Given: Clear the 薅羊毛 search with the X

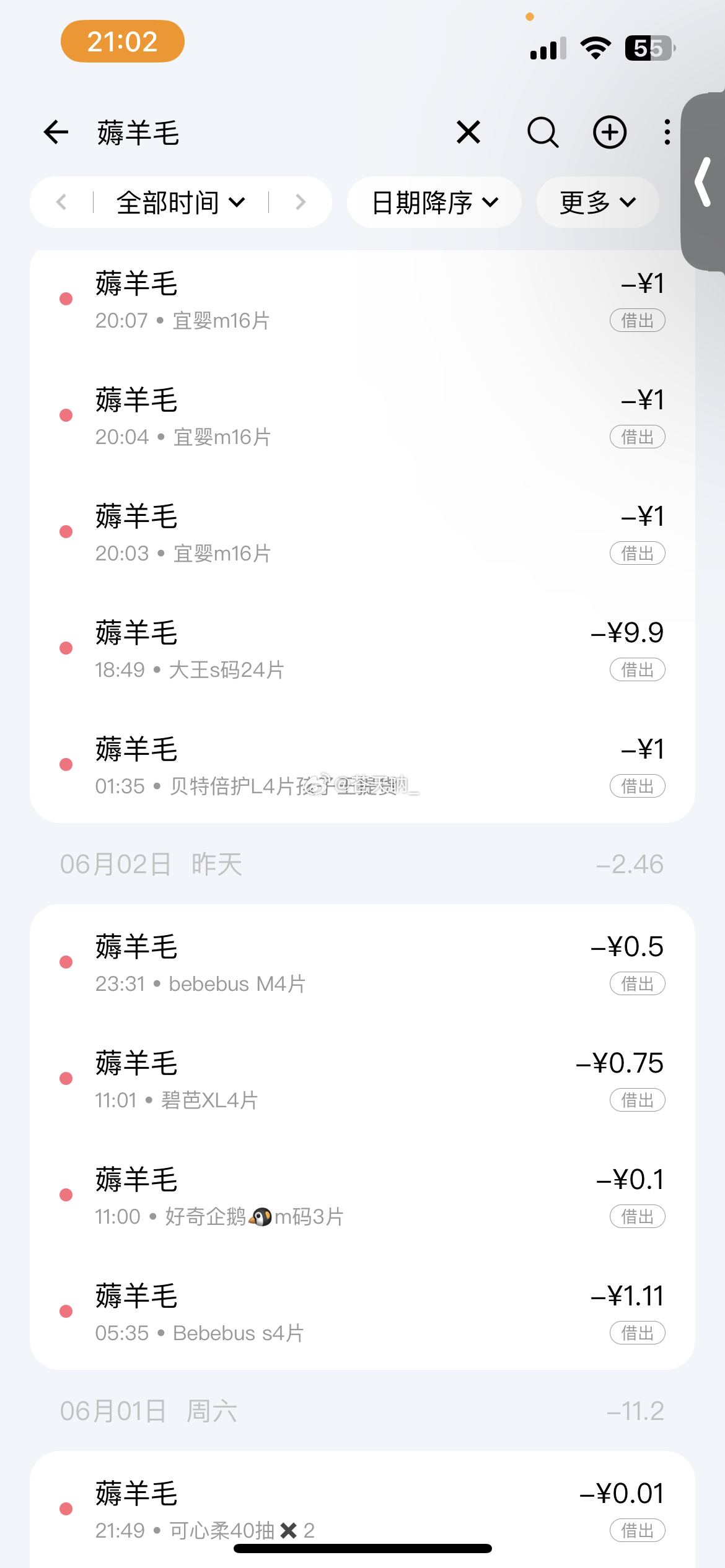Looking at the screenshot, I should 468,132.
